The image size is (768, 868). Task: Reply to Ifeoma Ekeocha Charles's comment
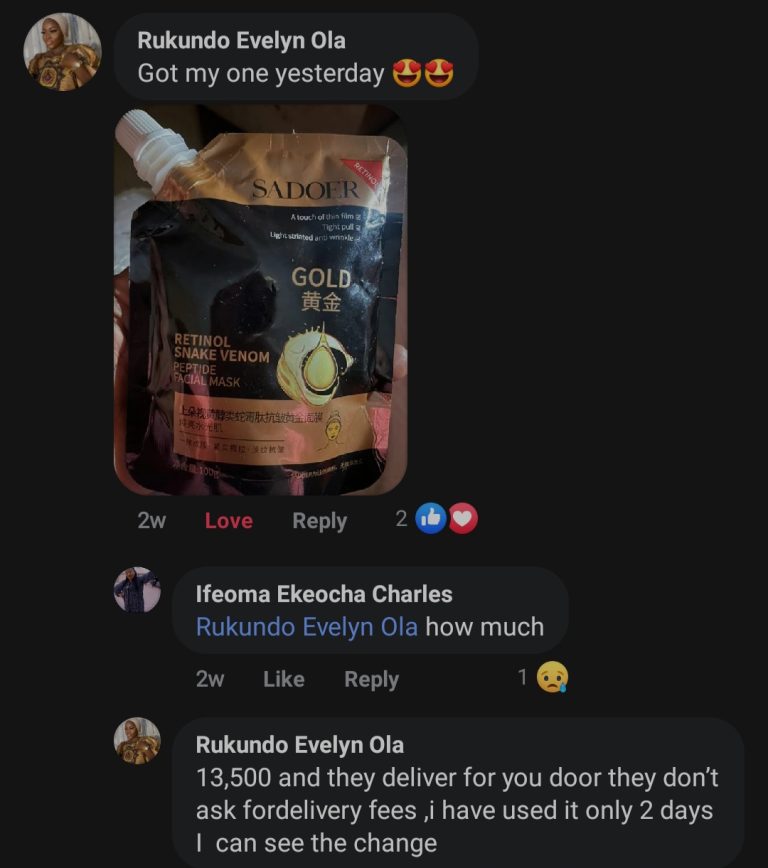pyautogui.click(x=371, y=679)
